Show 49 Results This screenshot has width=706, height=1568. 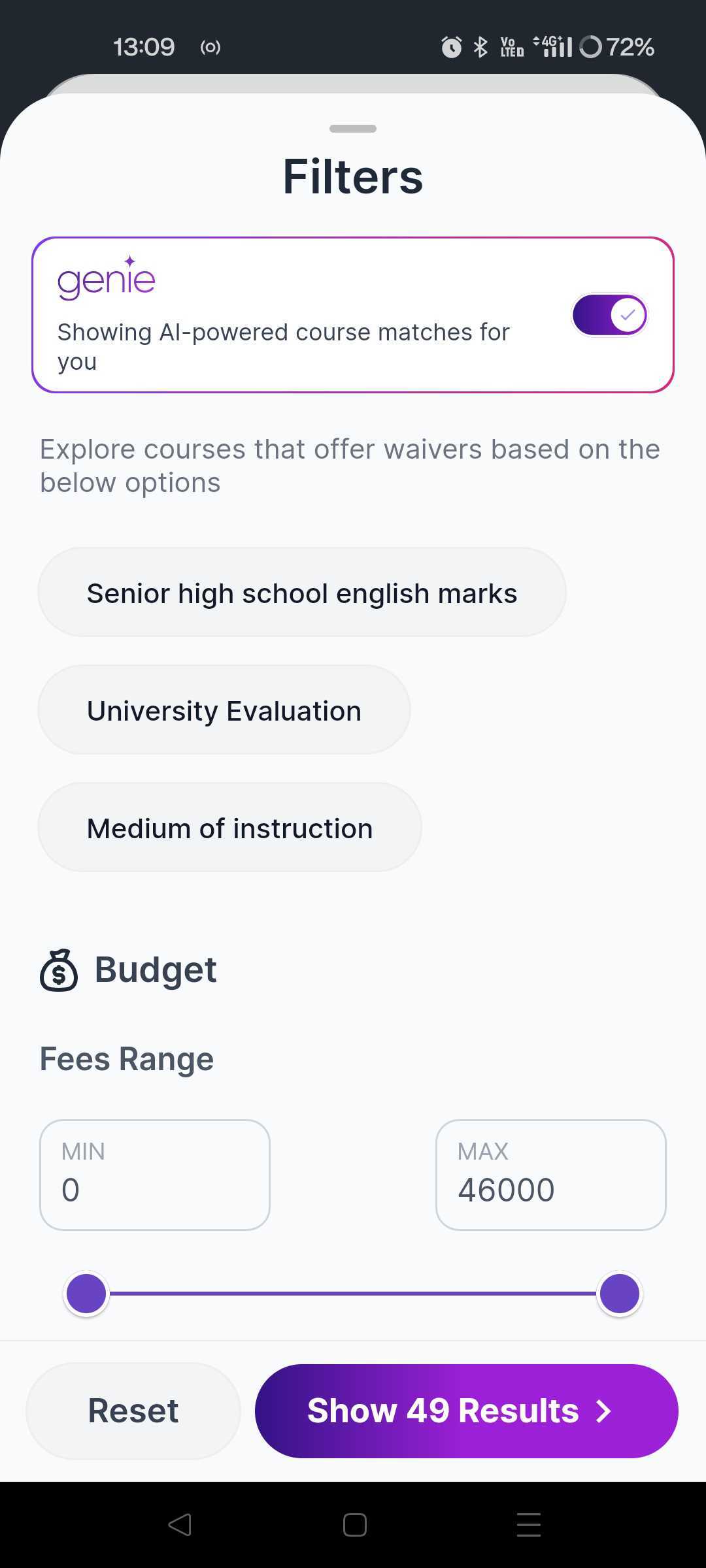tap(467, 1411)
